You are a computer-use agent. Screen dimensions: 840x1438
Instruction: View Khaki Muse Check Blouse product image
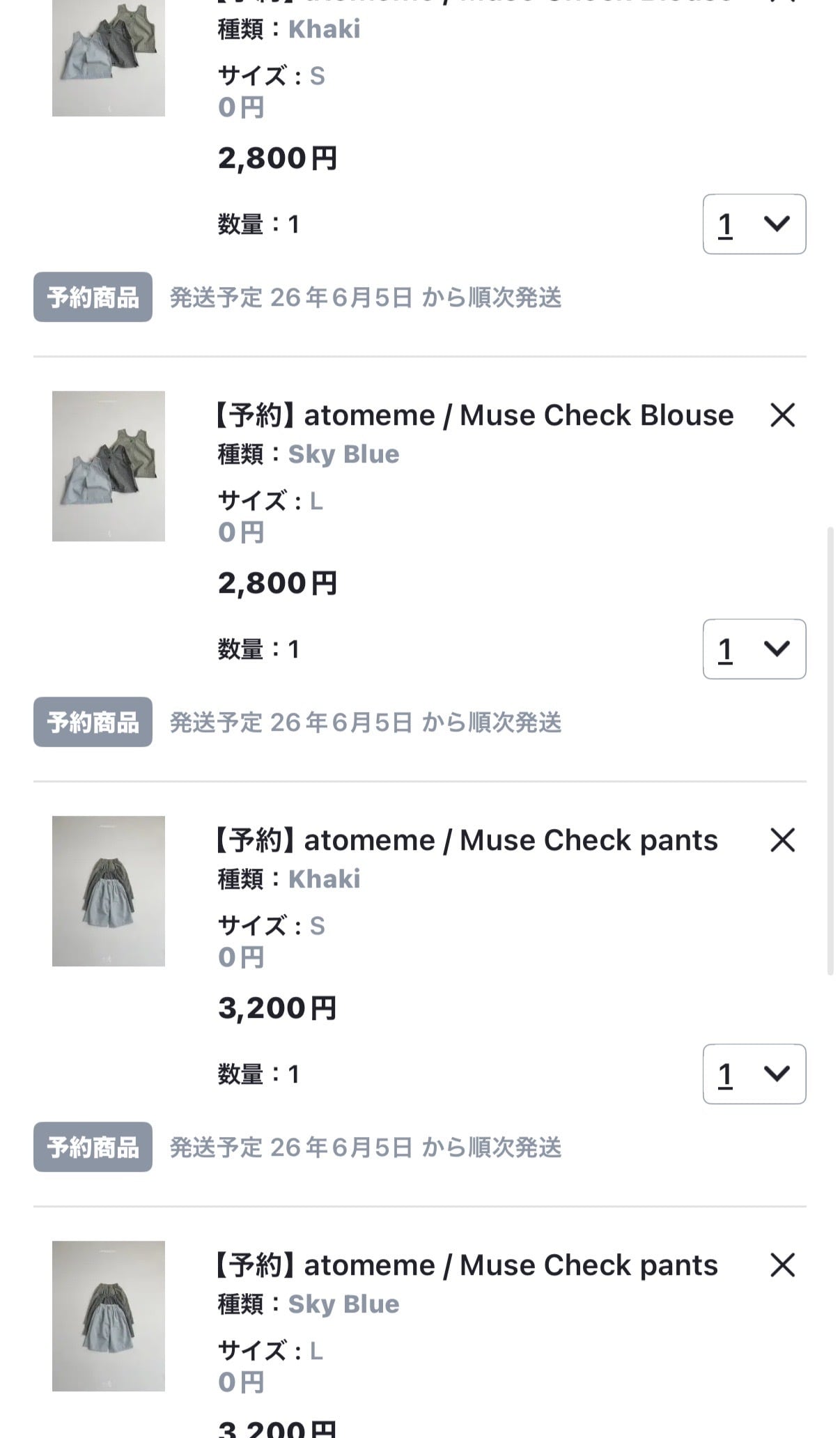[109, 59]
